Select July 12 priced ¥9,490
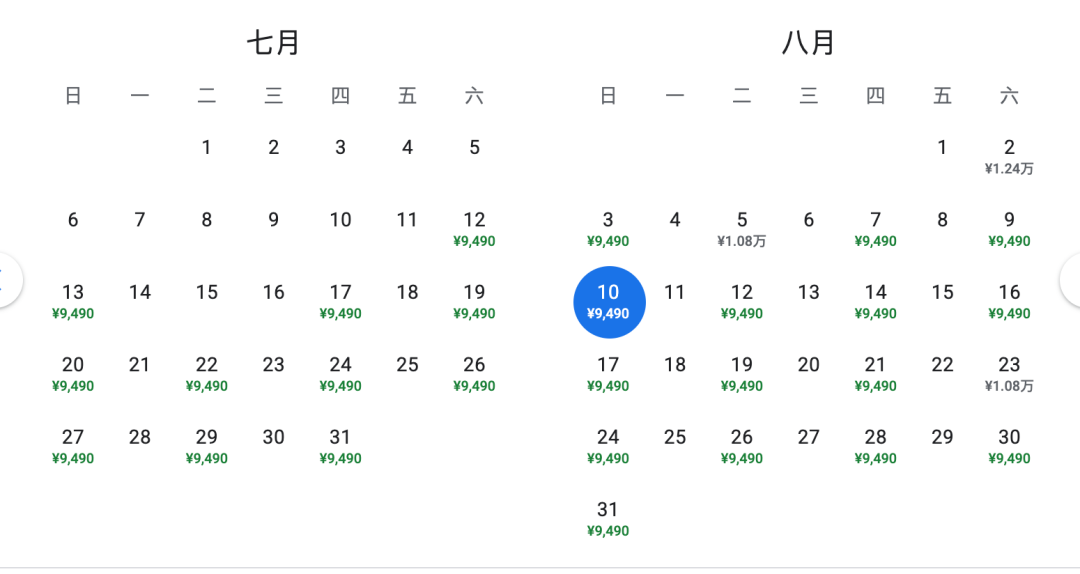Viewport: 1080px width, 574px height. pos(474,228)
